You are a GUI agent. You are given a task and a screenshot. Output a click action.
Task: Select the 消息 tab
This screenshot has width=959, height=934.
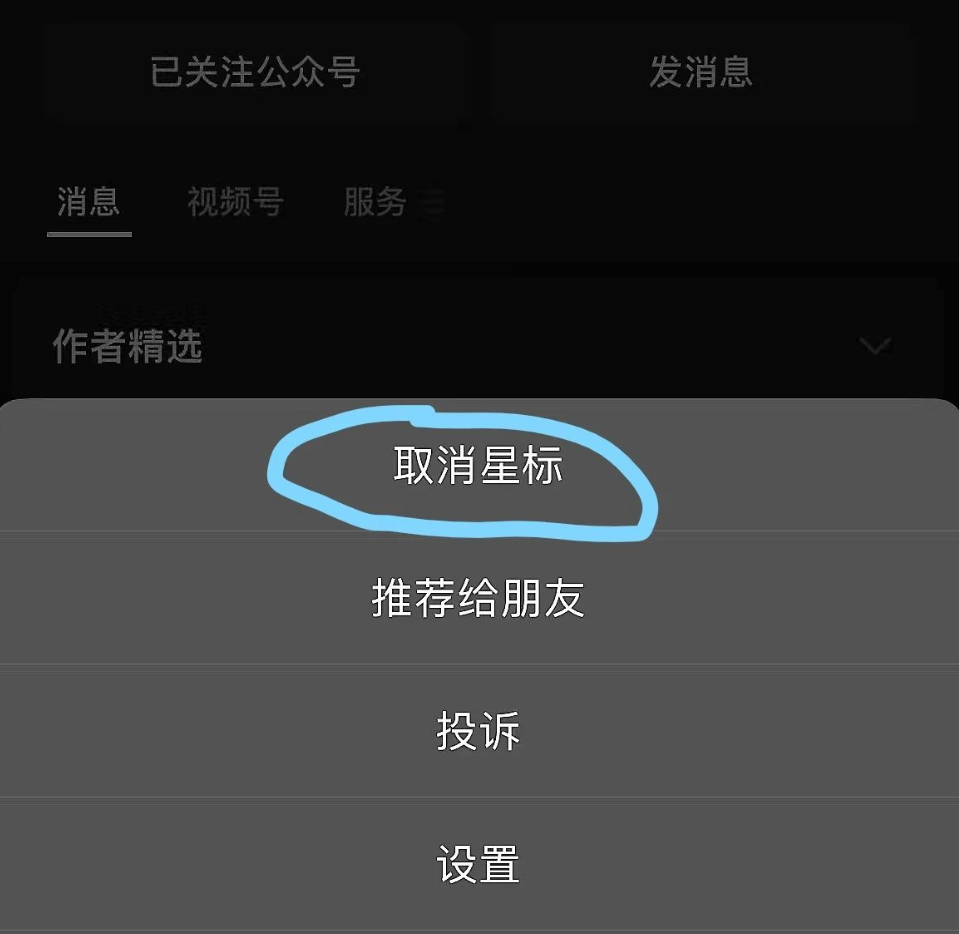[x=89, y=203]
